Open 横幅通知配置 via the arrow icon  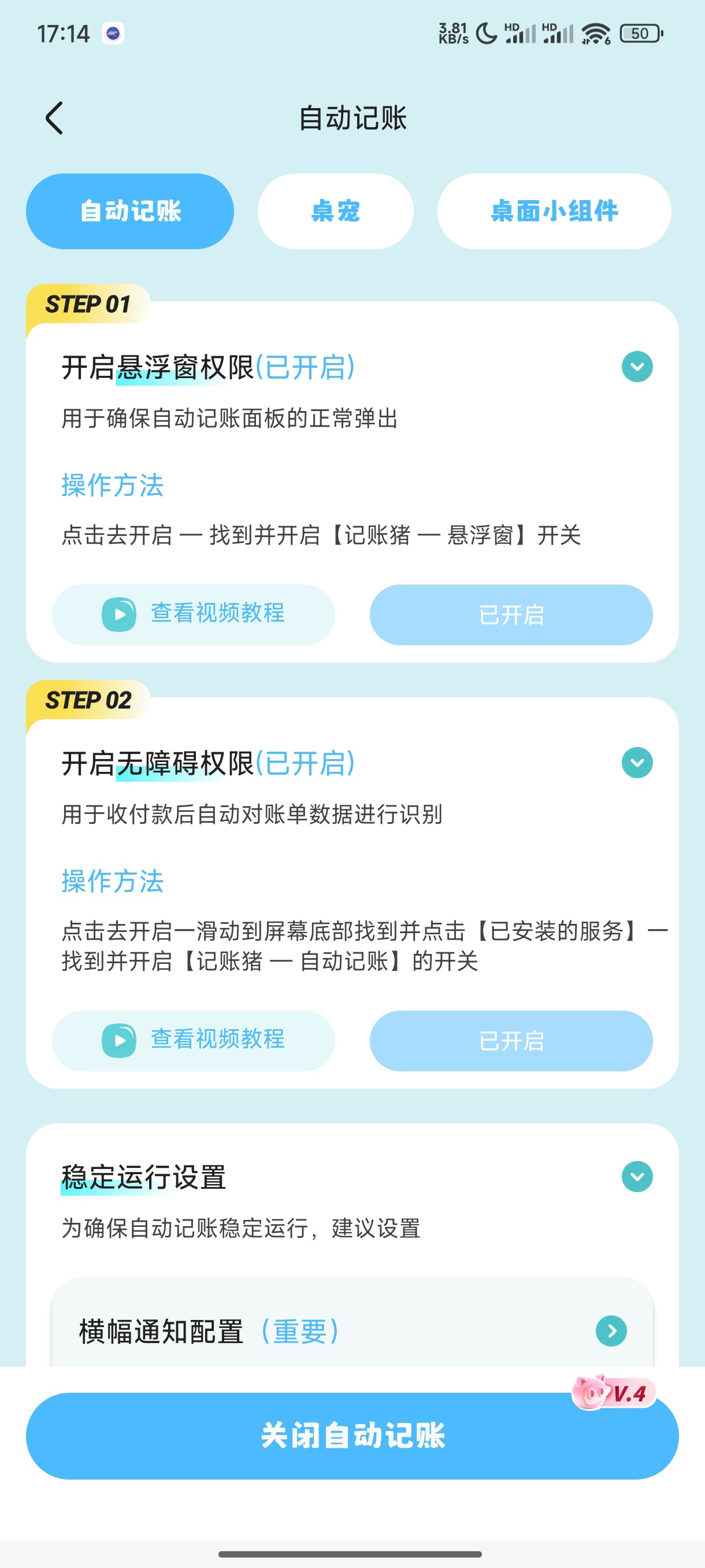pos(611,1330)
